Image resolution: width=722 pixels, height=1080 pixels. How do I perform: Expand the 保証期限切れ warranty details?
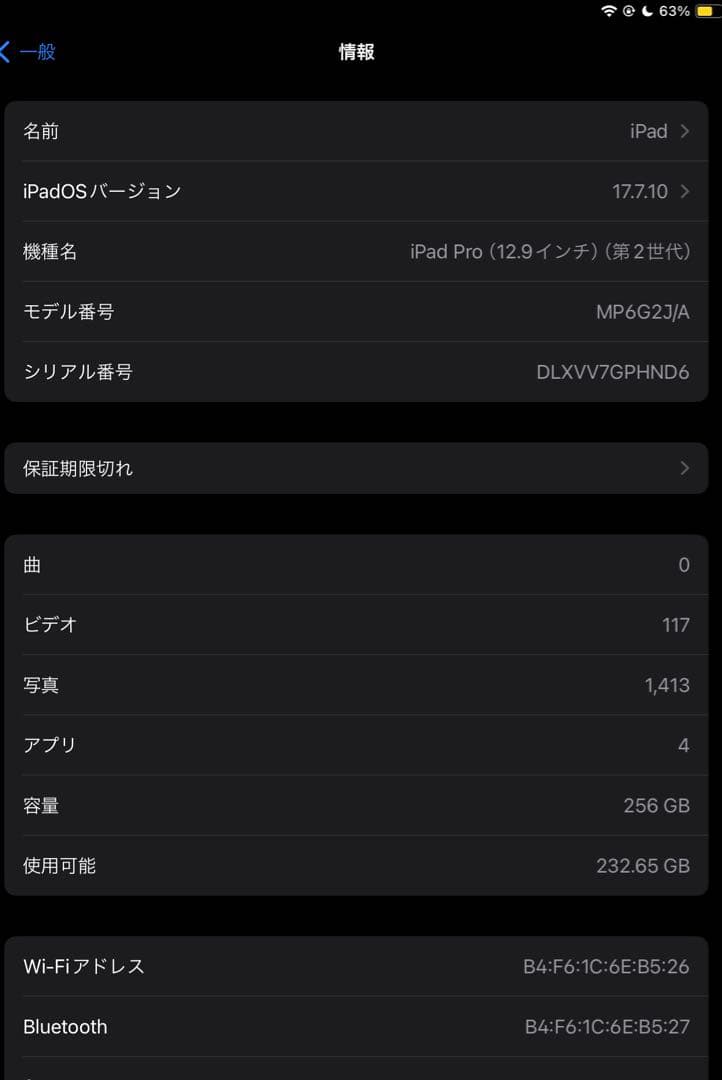(x=360, y=468)
